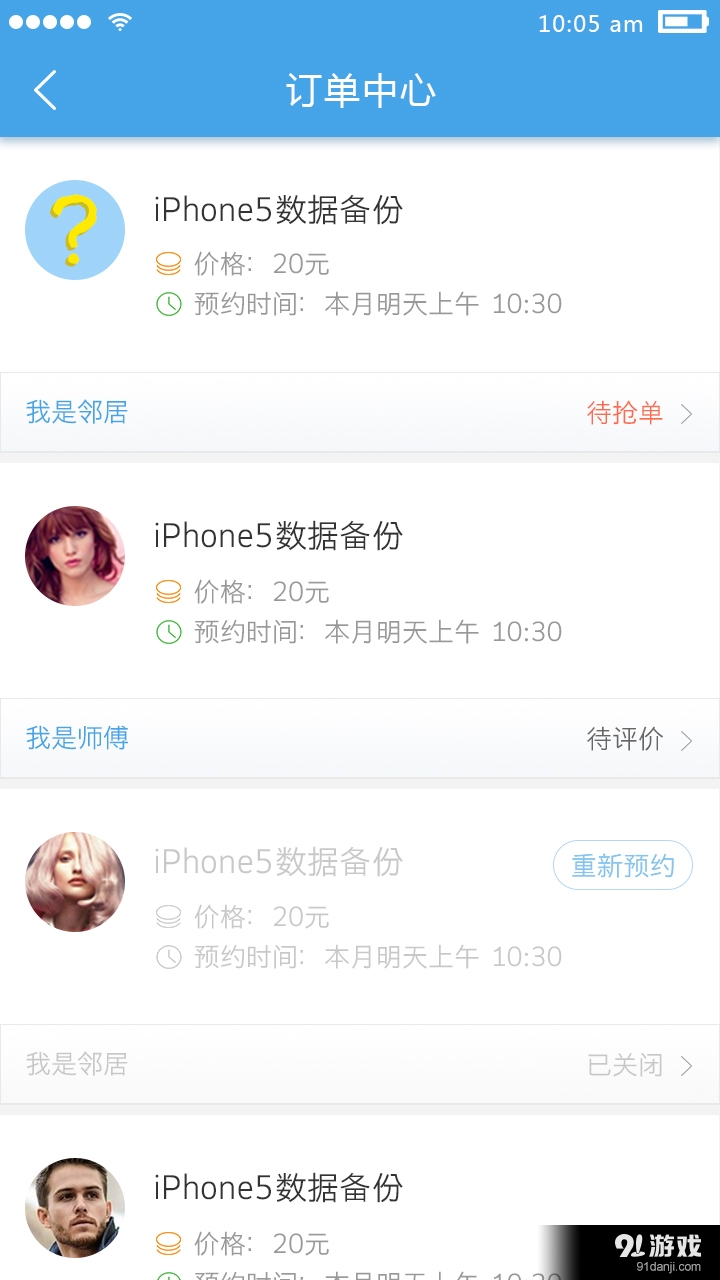
Task: Tap the man's avatar on the bottom order
Action: coord(75,1207)
